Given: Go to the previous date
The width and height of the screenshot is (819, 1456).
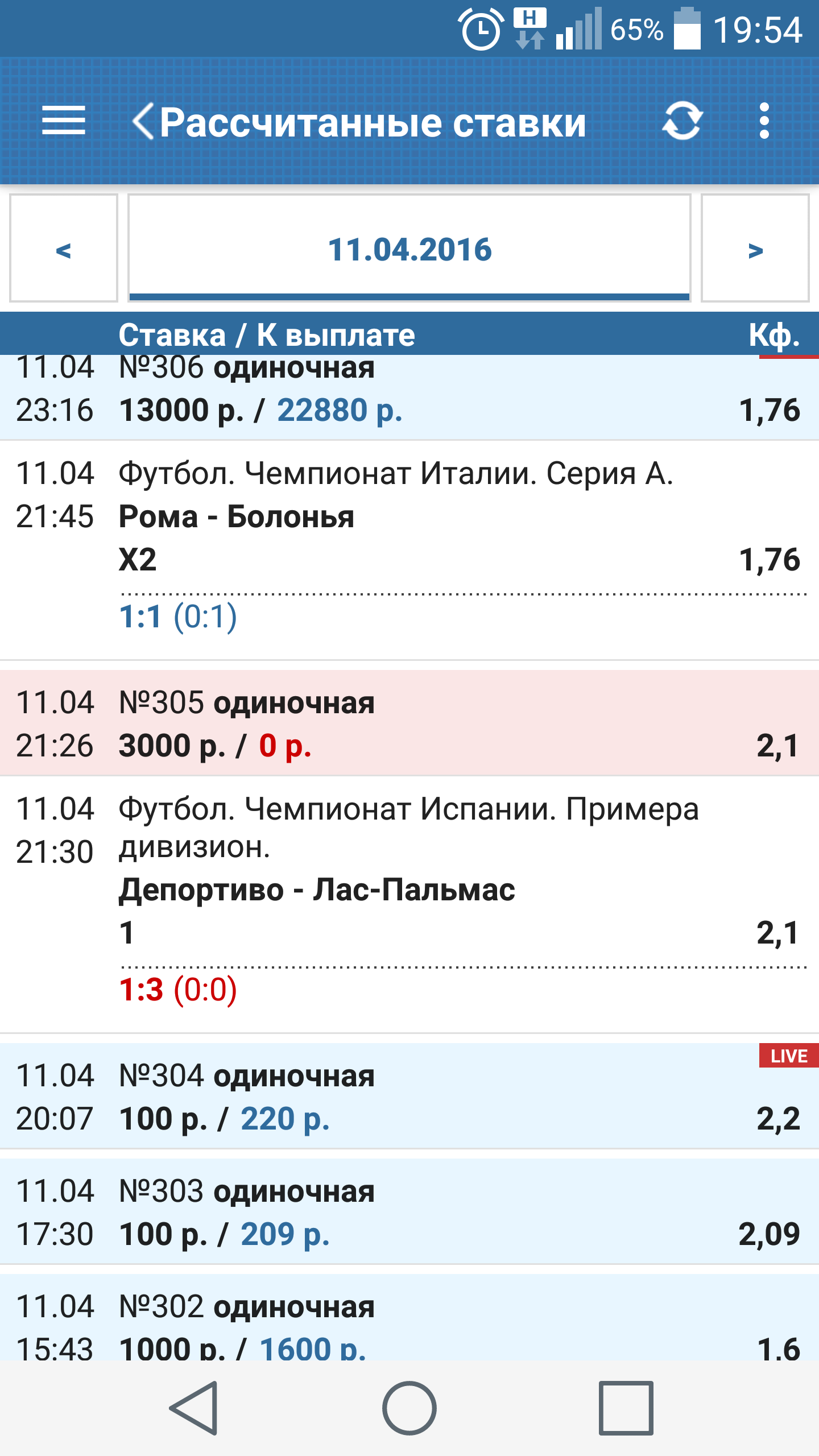Looking at the screenshot, I should coord(64,249).
